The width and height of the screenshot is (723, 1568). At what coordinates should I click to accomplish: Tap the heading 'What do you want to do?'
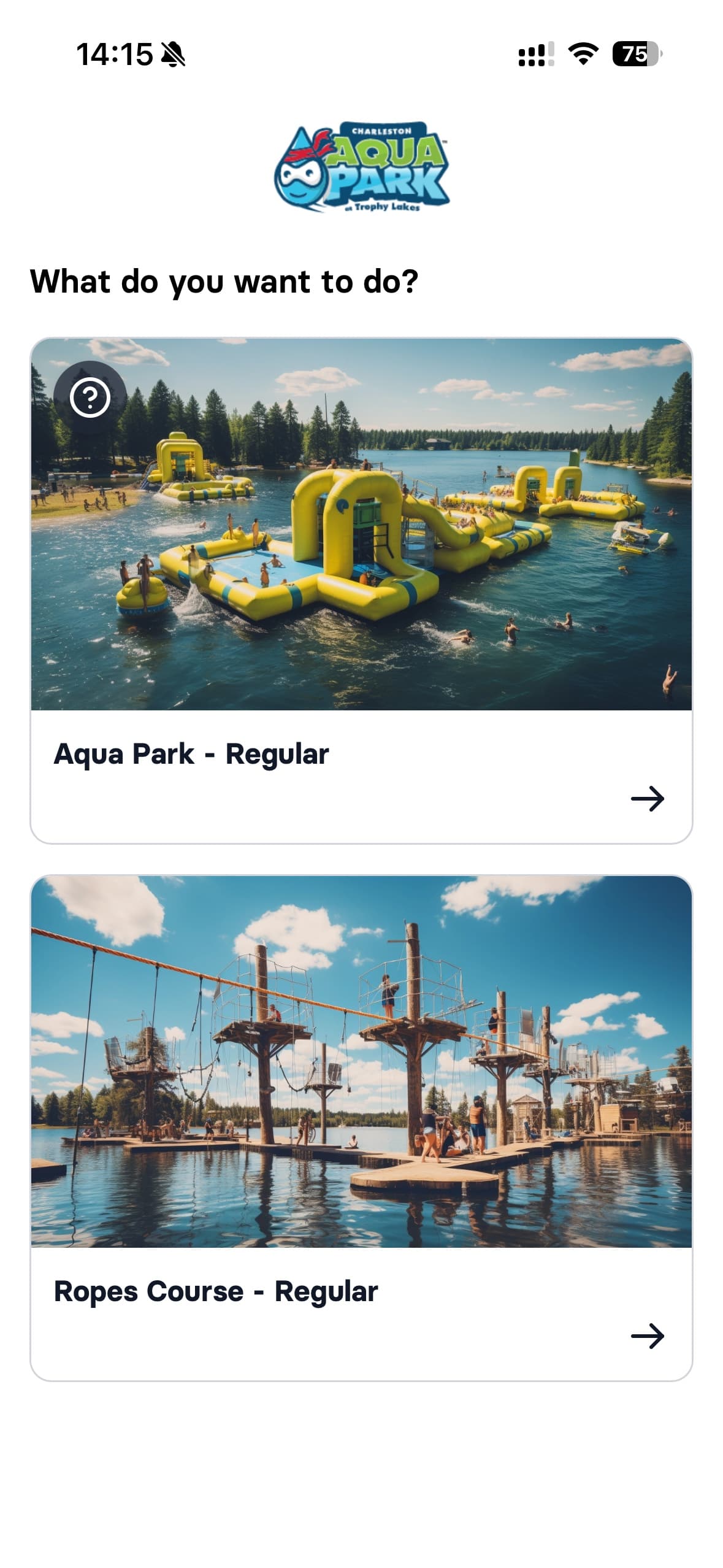click(225, 282)
